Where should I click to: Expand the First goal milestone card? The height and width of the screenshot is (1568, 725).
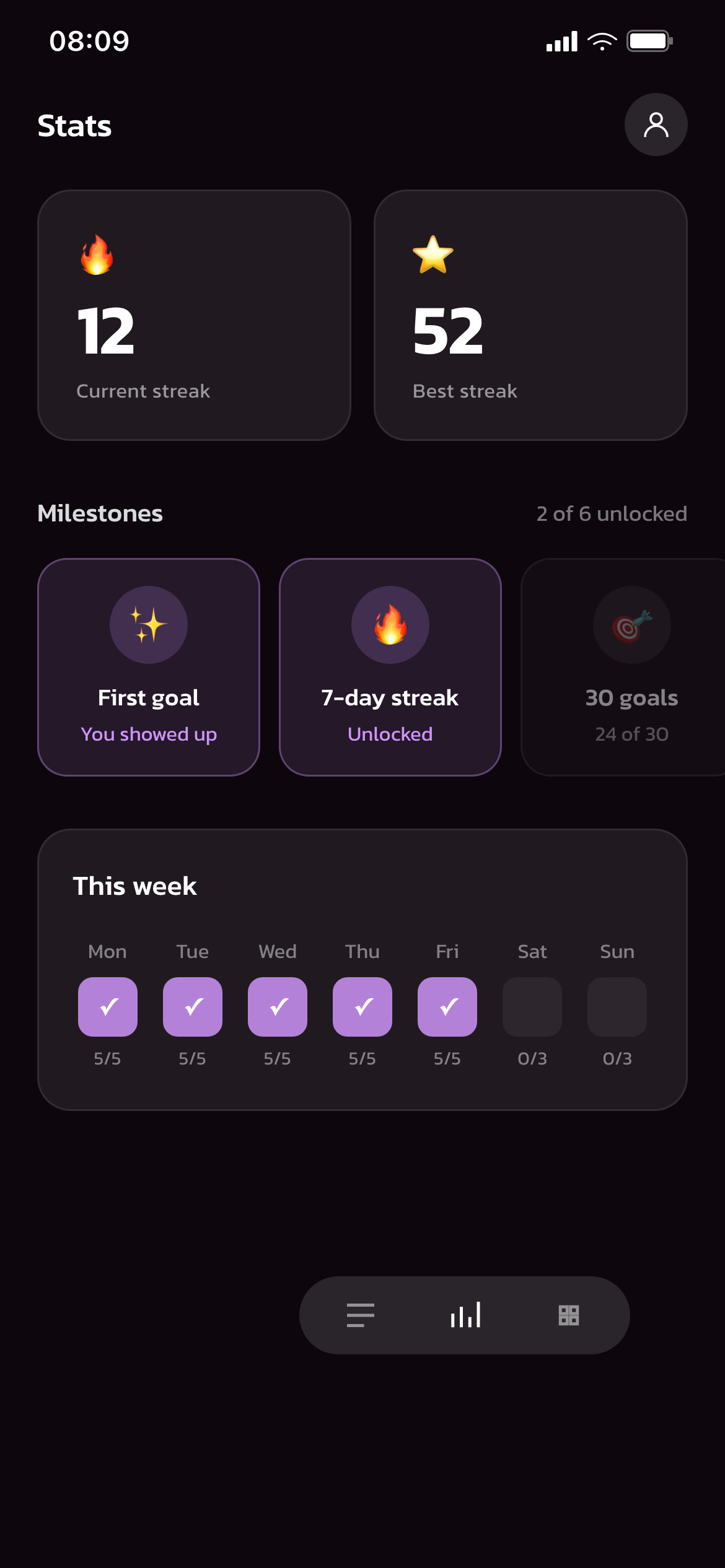(x=148, y=667)
